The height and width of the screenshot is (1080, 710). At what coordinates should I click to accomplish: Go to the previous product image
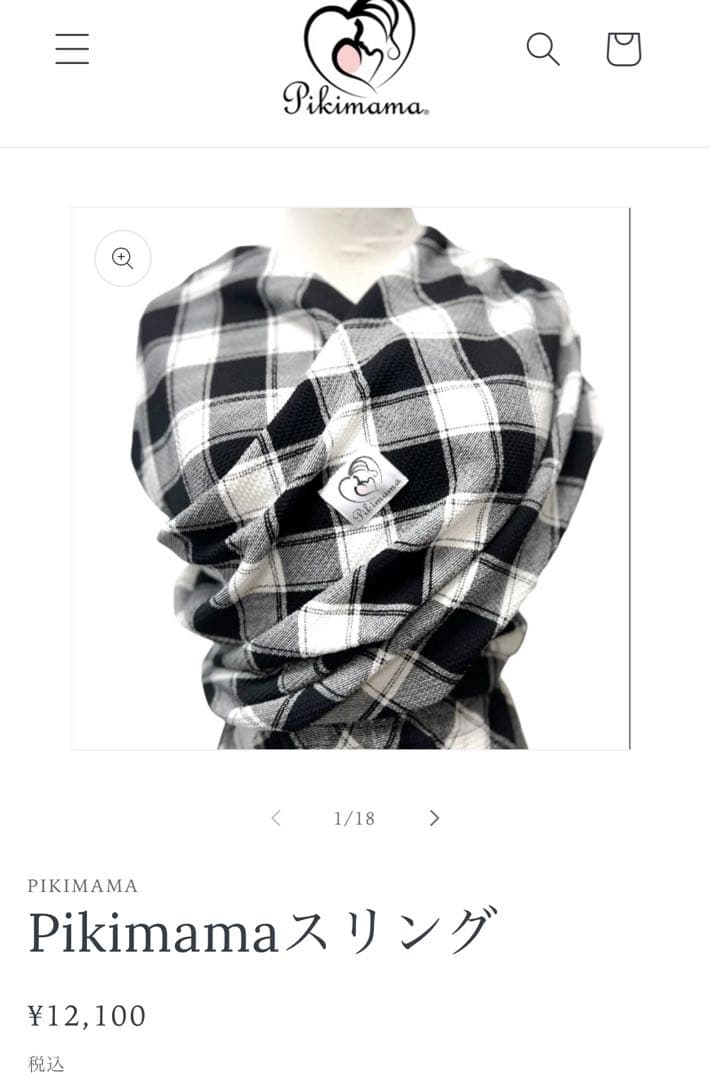tap(276, 818)
